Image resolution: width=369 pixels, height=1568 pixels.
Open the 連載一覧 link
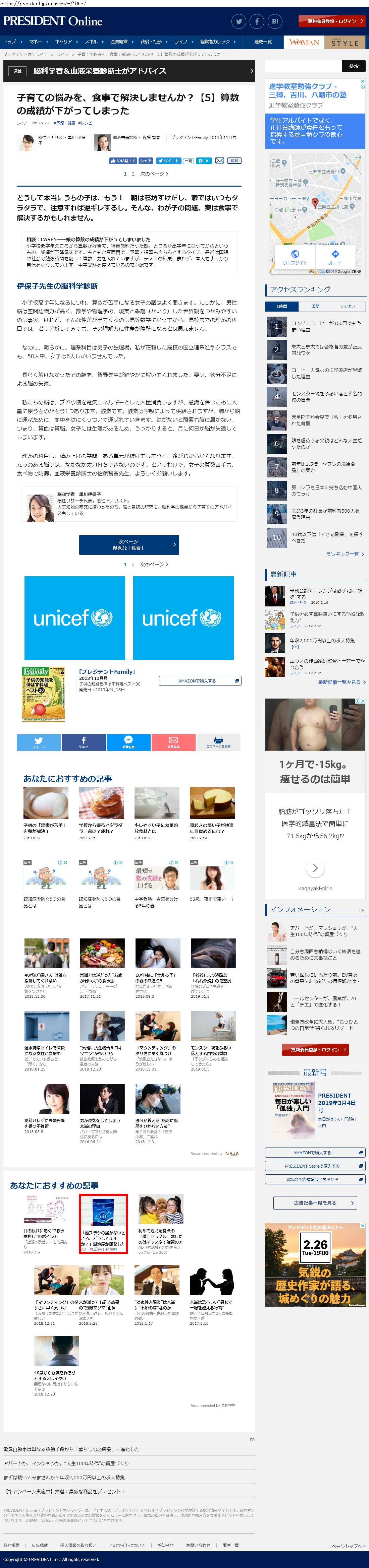(263, 42)
